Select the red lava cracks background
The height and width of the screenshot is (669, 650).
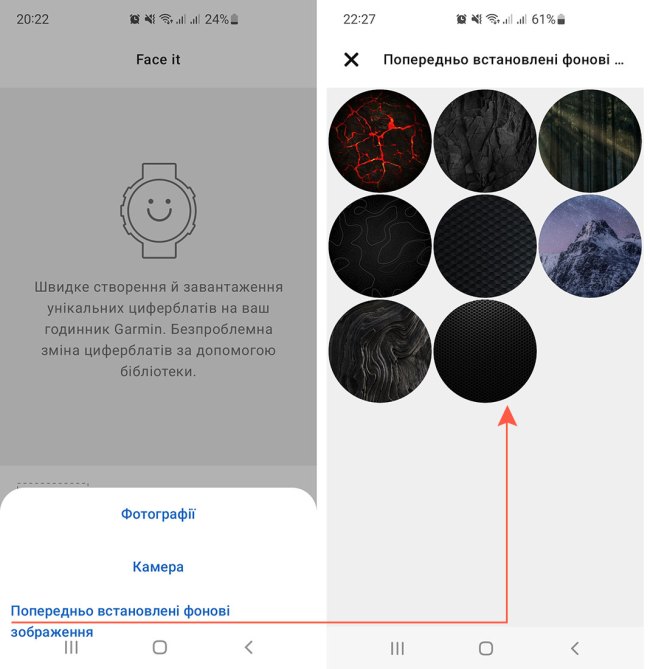380,140
